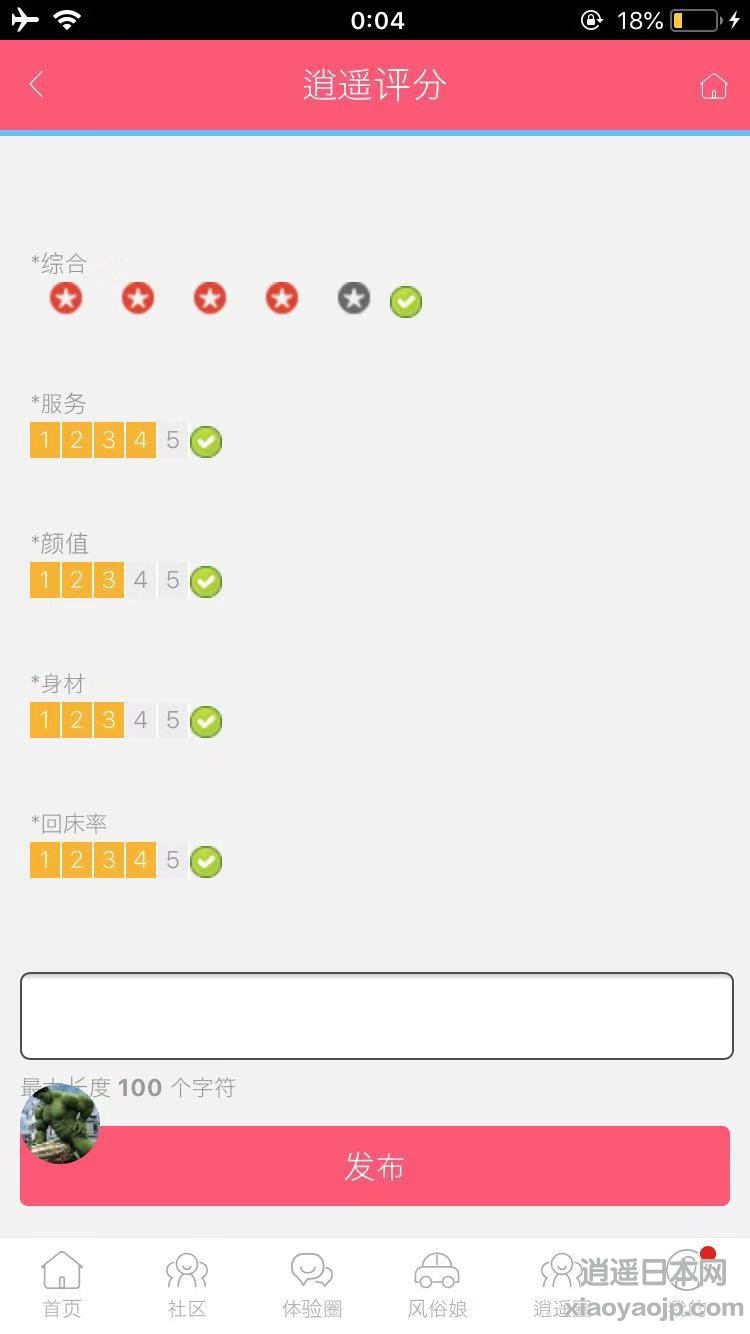Switch to the 首页 tab

(62, 1284)
